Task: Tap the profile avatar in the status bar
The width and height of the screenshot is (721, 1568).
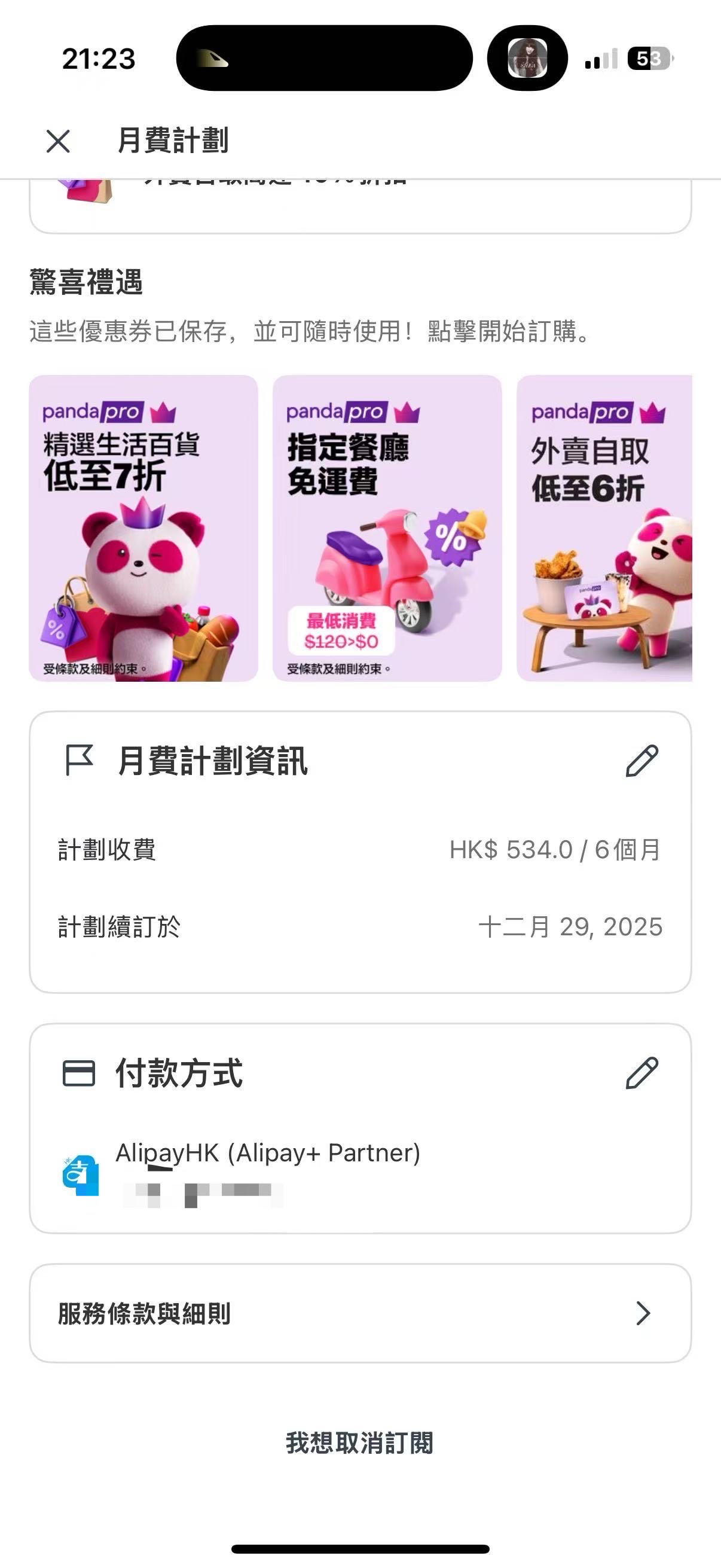Action: [528, 58]
